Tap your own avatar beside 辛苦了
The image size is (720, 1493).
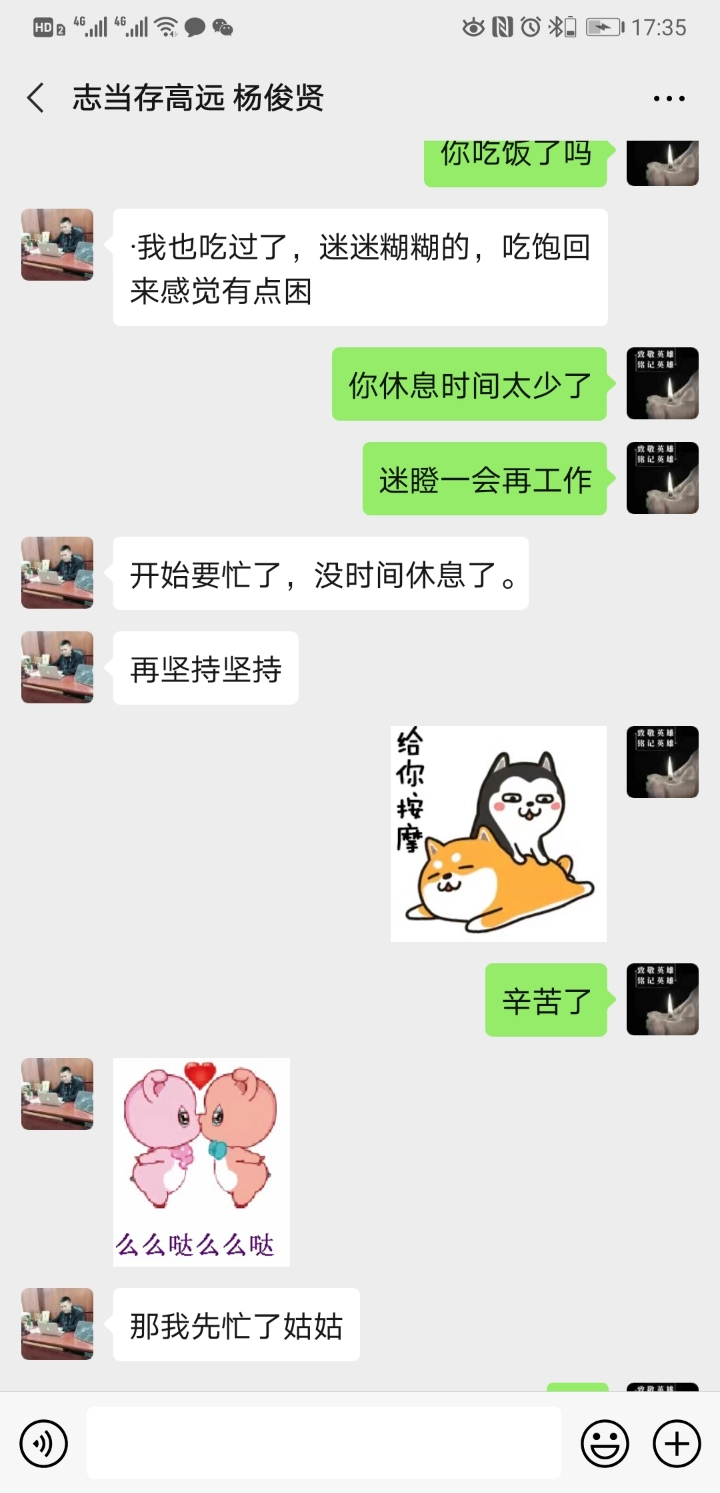tap(662, 999)
